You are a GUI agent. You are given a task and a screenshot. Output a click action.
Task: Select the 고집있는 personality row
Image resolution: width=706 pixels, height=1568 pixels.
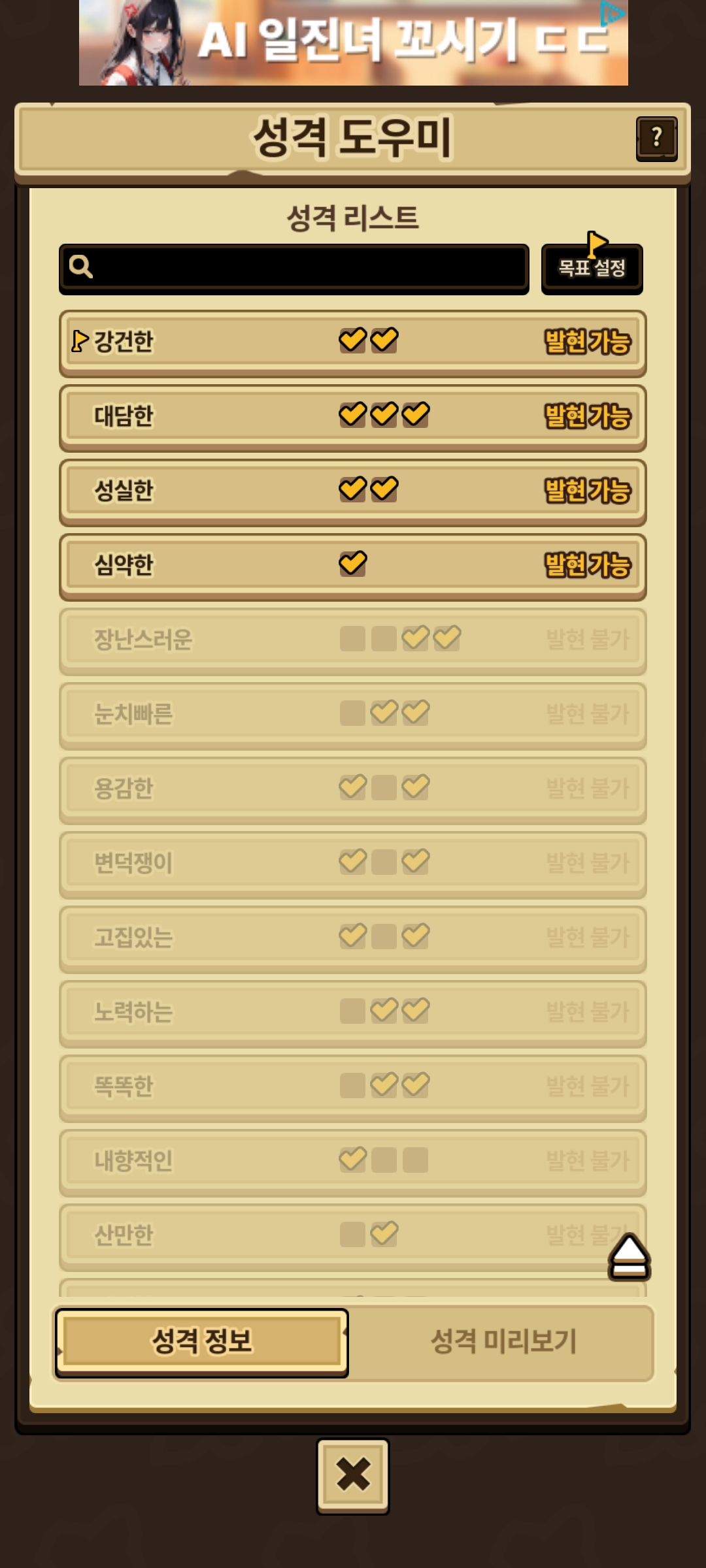(x=353, y=938)
